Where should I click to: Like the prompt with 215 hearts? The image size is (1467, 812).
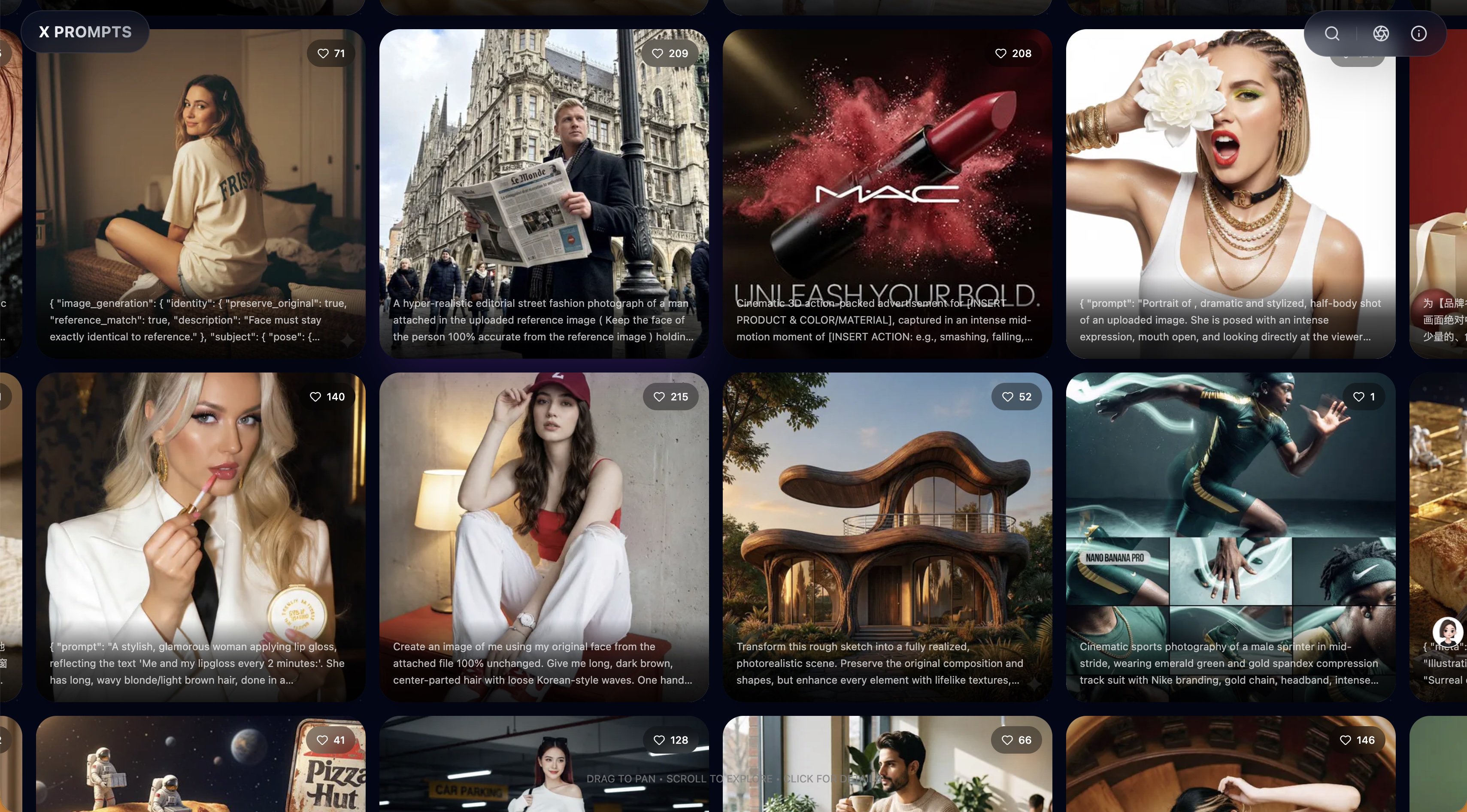670,397
